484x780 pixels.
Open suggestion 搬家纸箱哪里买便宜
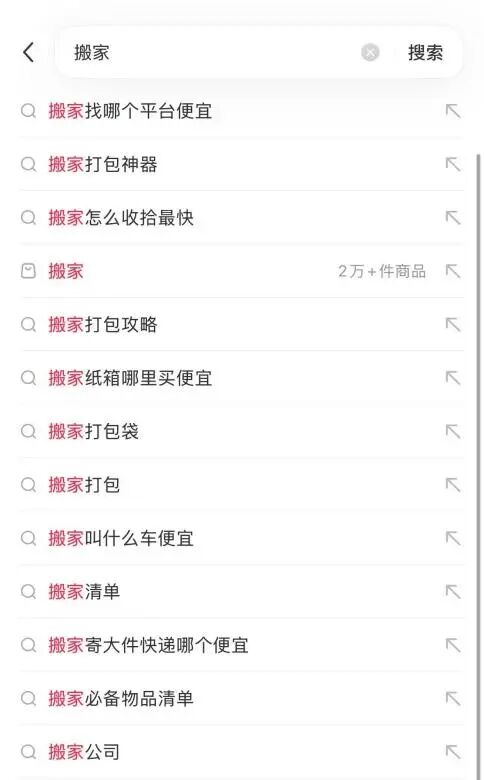point(241,378)
